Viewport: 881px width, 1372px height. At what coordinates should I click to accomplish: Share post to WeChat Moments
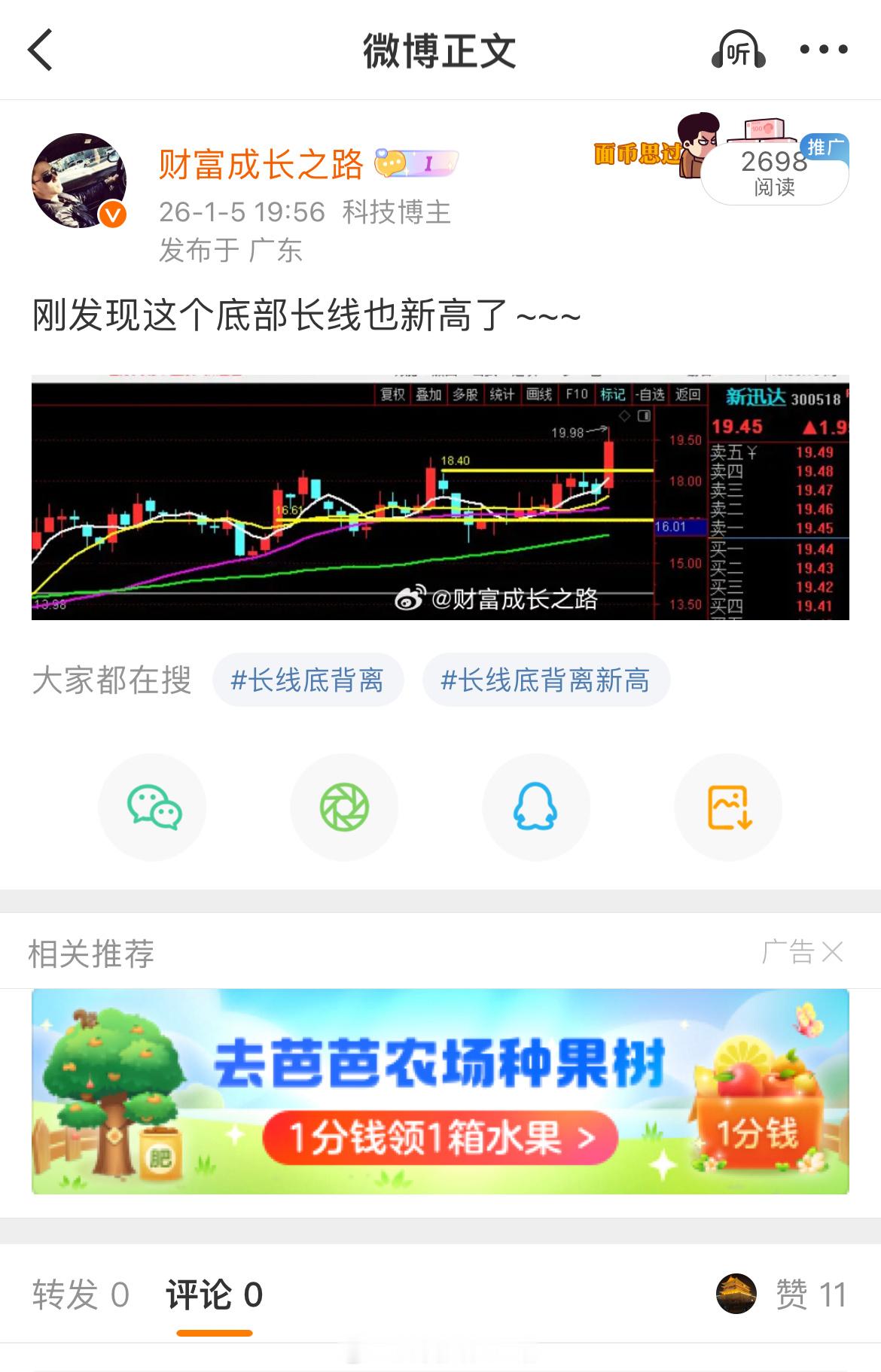tap(344, 806)
